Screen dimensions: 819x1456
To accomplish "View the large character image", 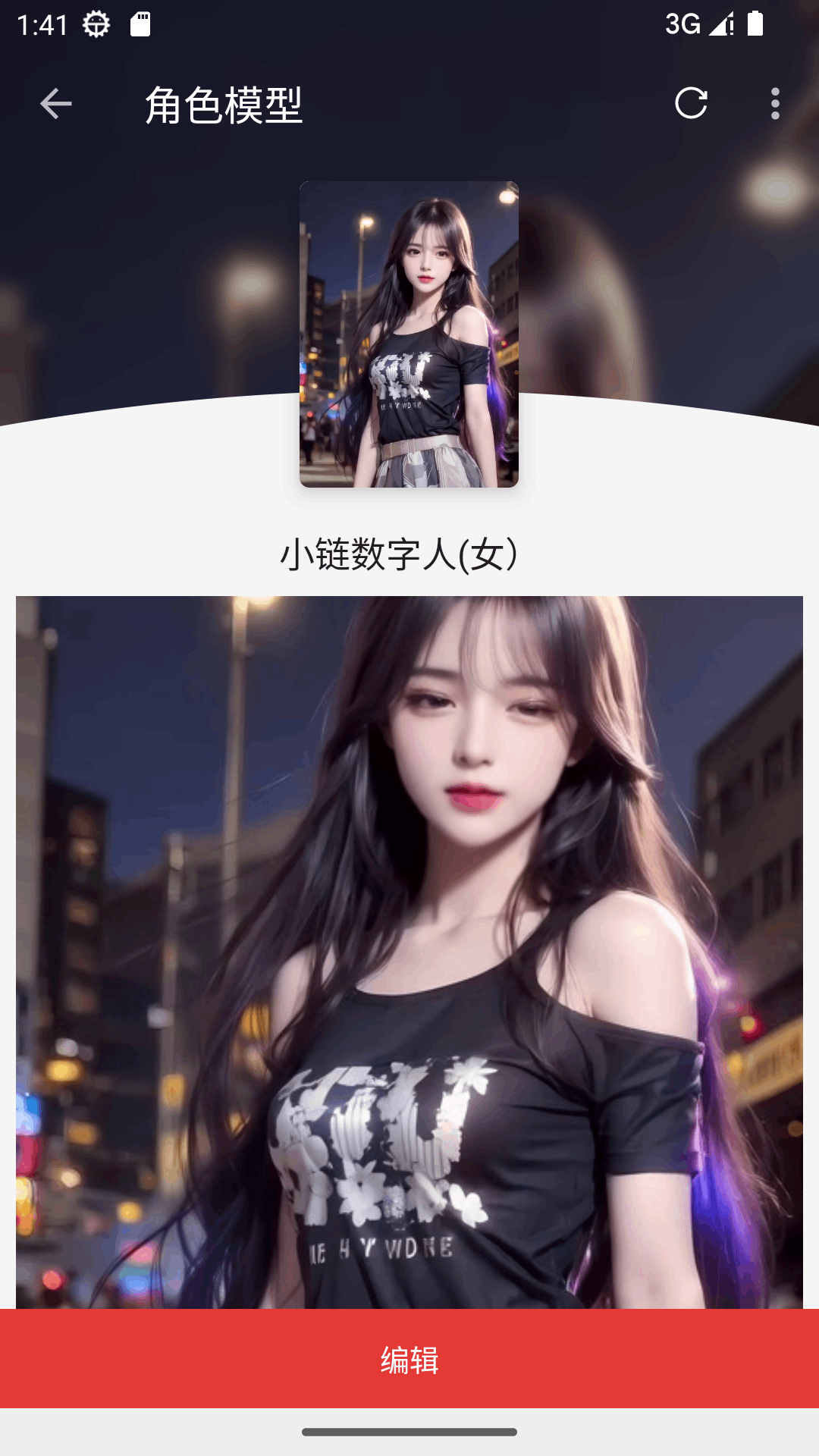I will 409,952.
